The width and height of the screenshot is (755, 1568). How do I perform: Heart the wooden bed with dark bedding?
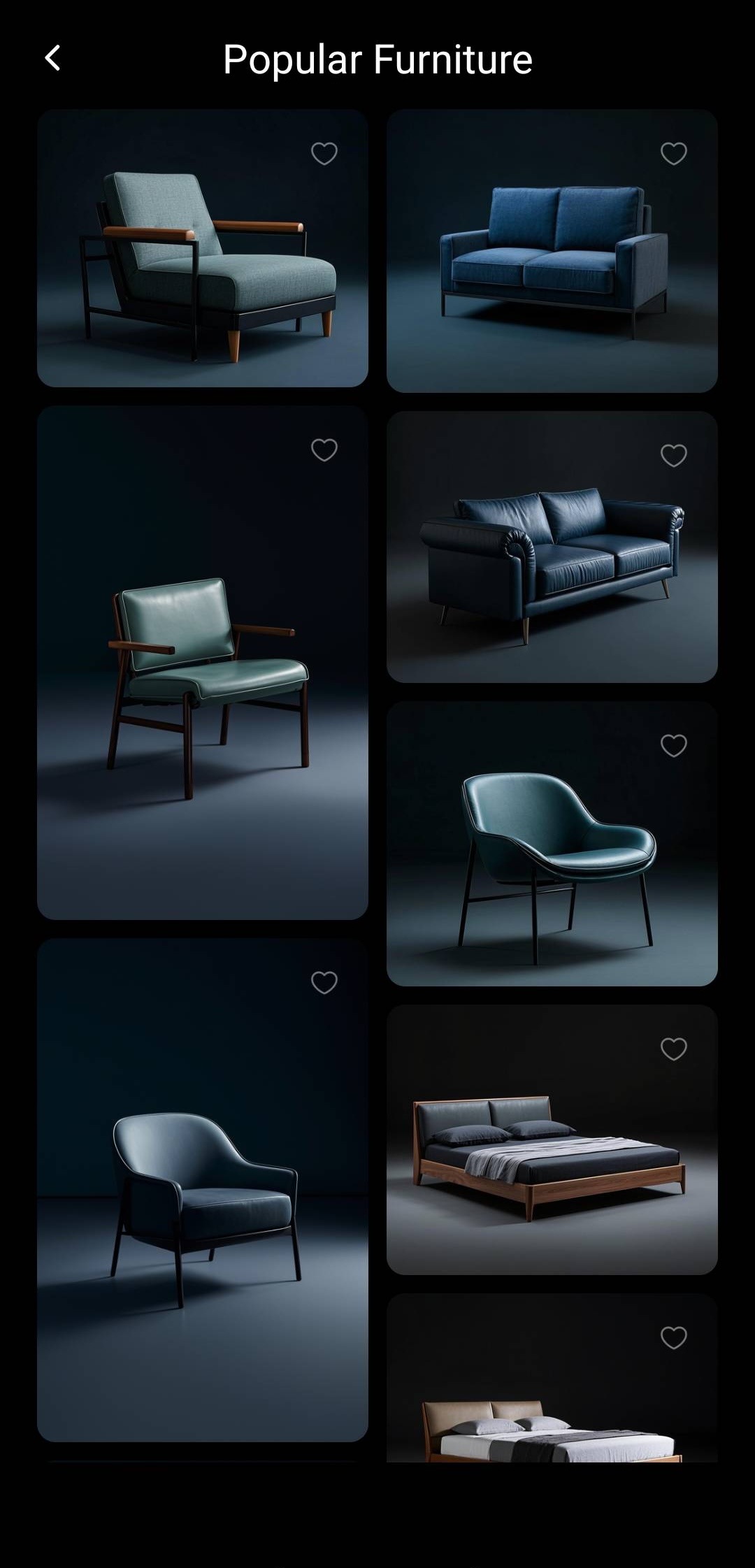point(673,1049)
